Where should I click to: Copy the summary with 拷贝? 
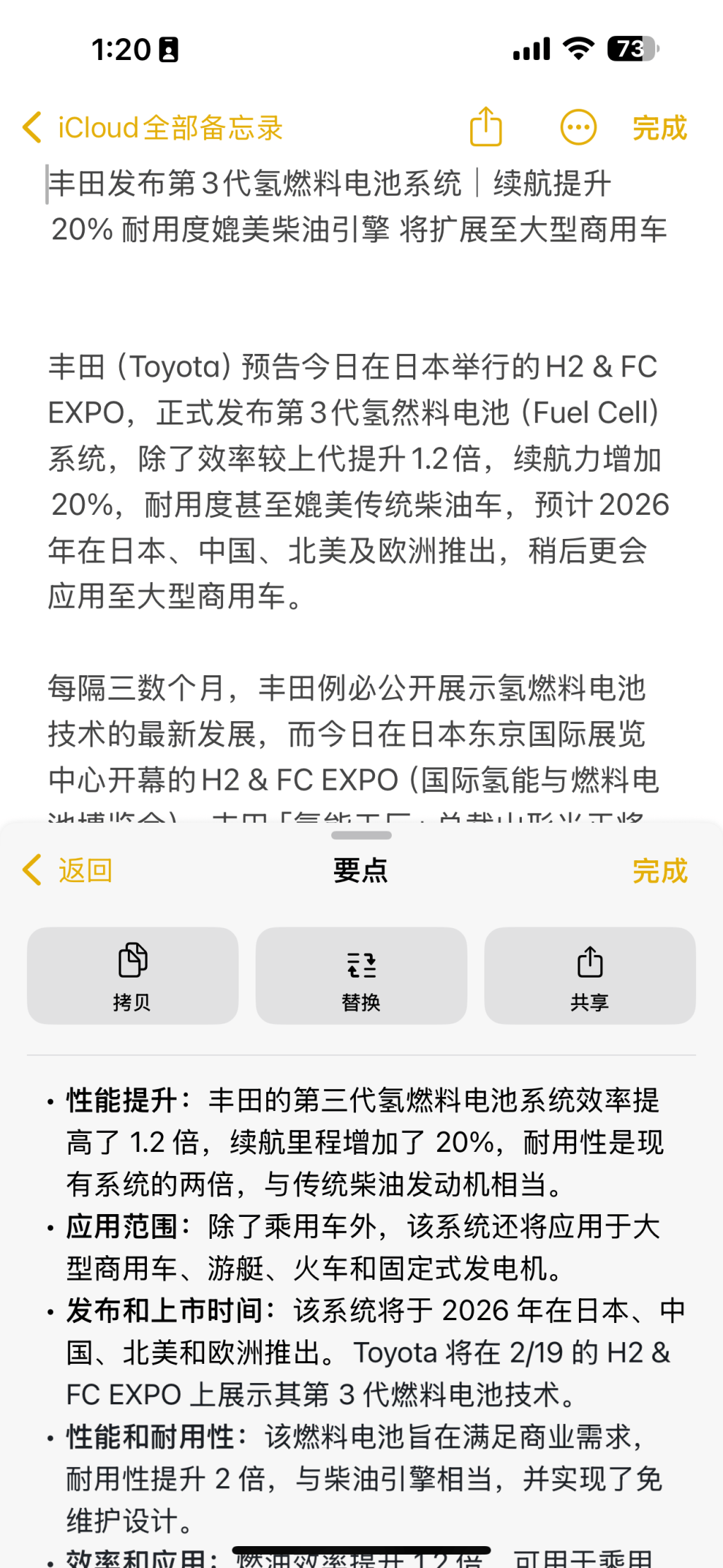[133, 975]
